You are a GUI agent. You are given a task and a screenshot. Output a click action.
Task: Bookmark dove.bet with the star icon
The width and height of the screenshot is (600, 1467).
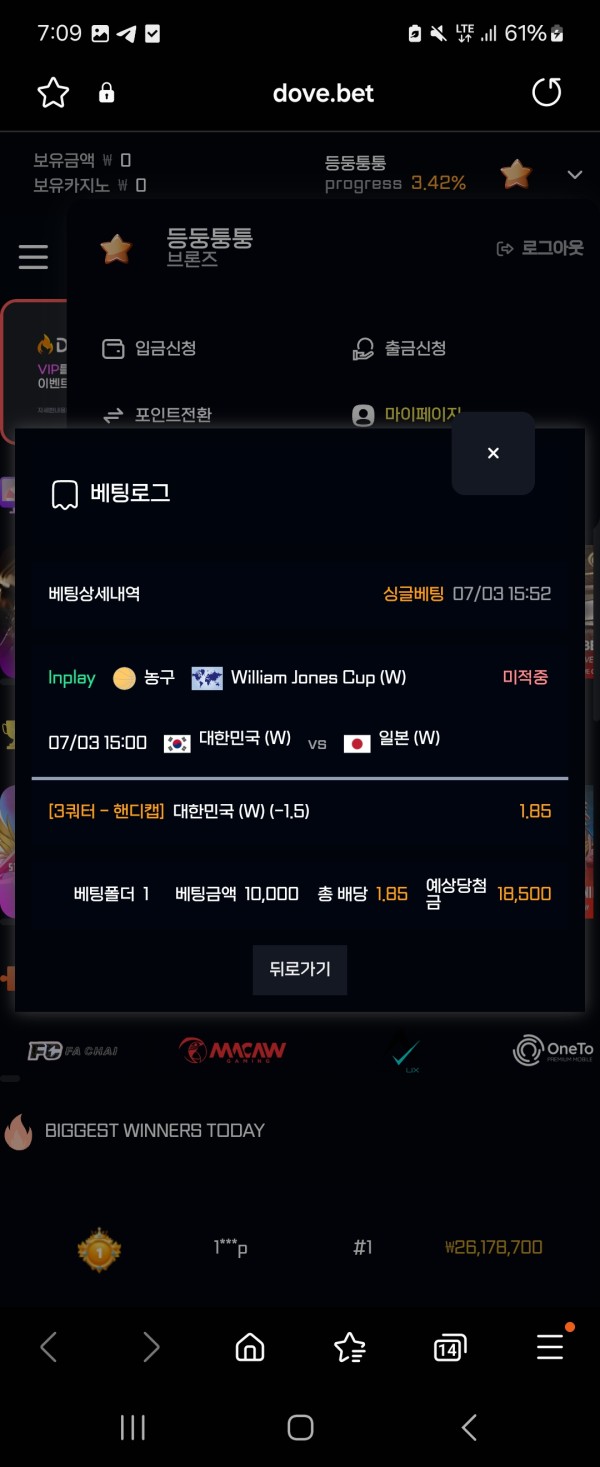tap(53, 93)
